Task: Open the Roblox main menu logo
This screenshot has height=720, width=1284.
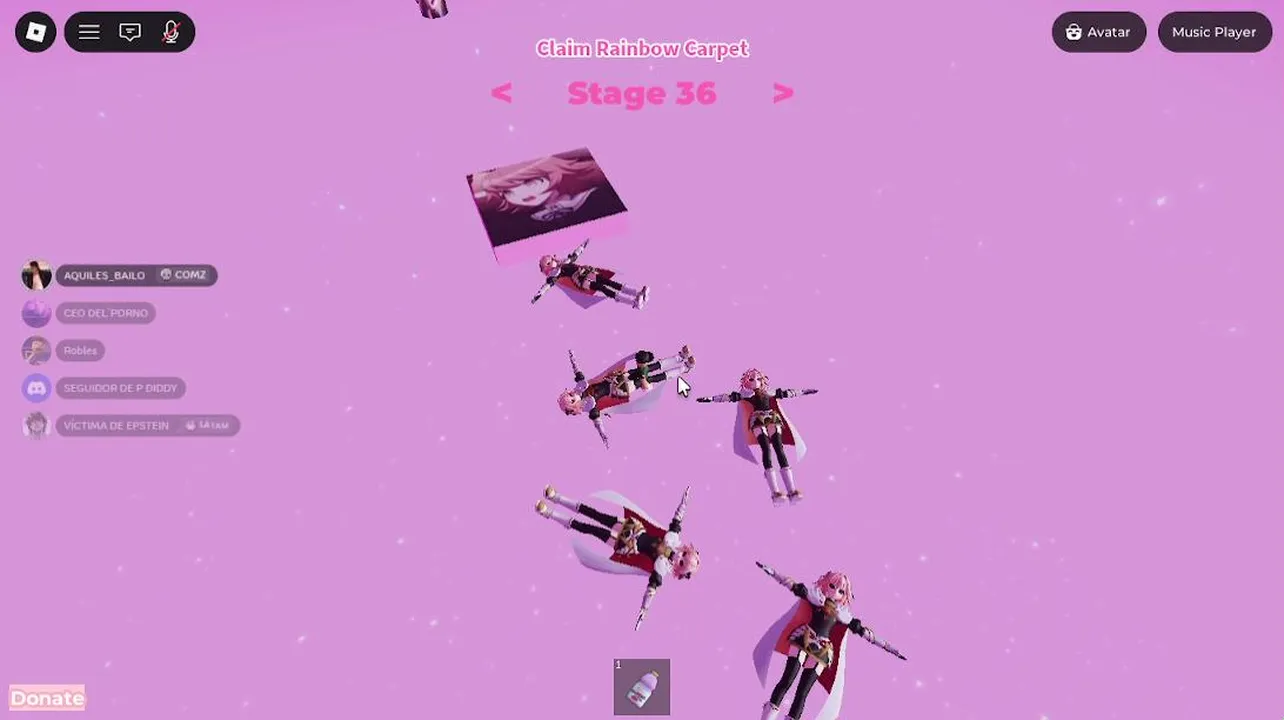Action: coord(36,32)
